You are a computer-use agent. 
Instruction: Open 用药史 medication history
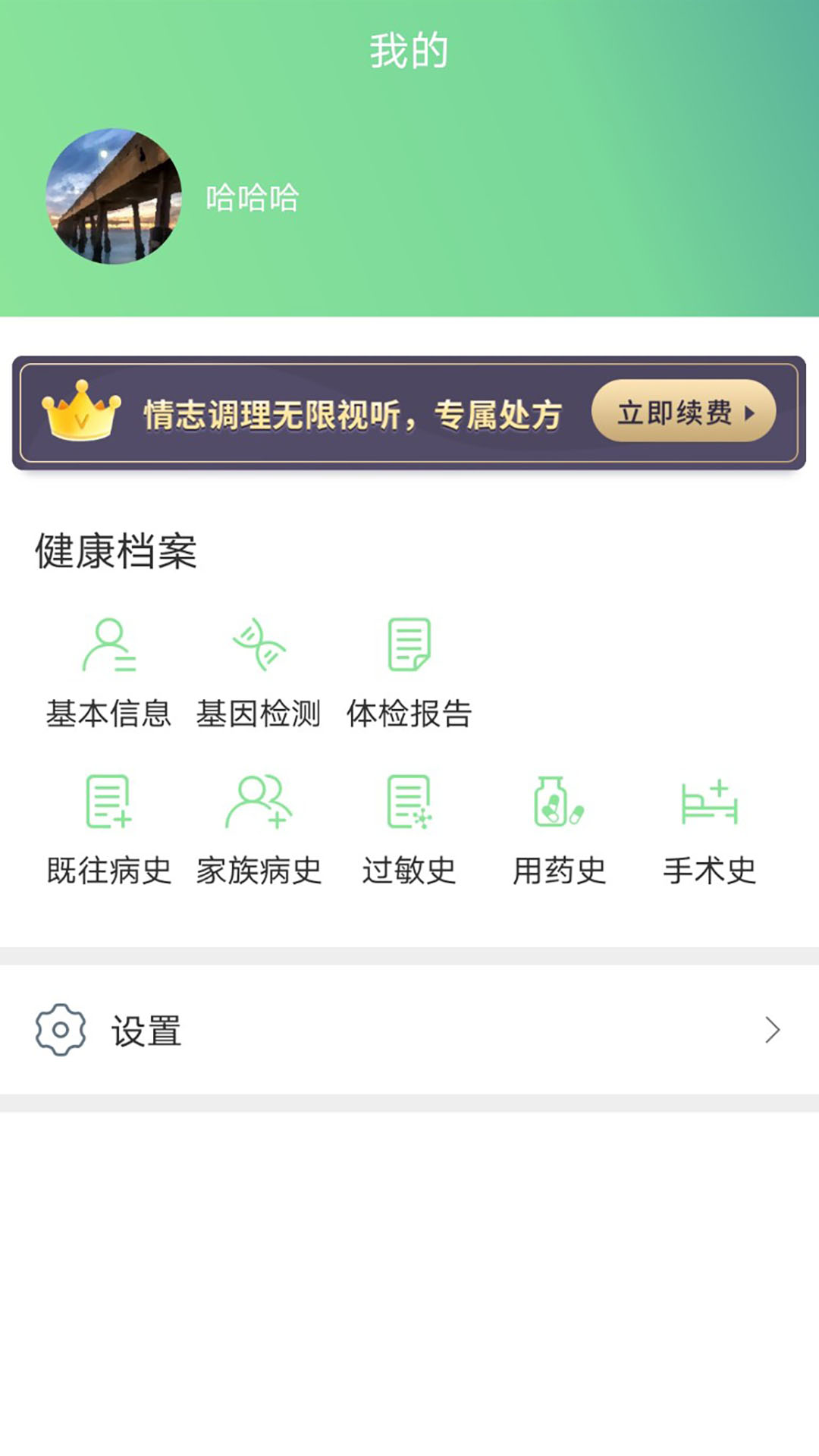coord(559,828)
